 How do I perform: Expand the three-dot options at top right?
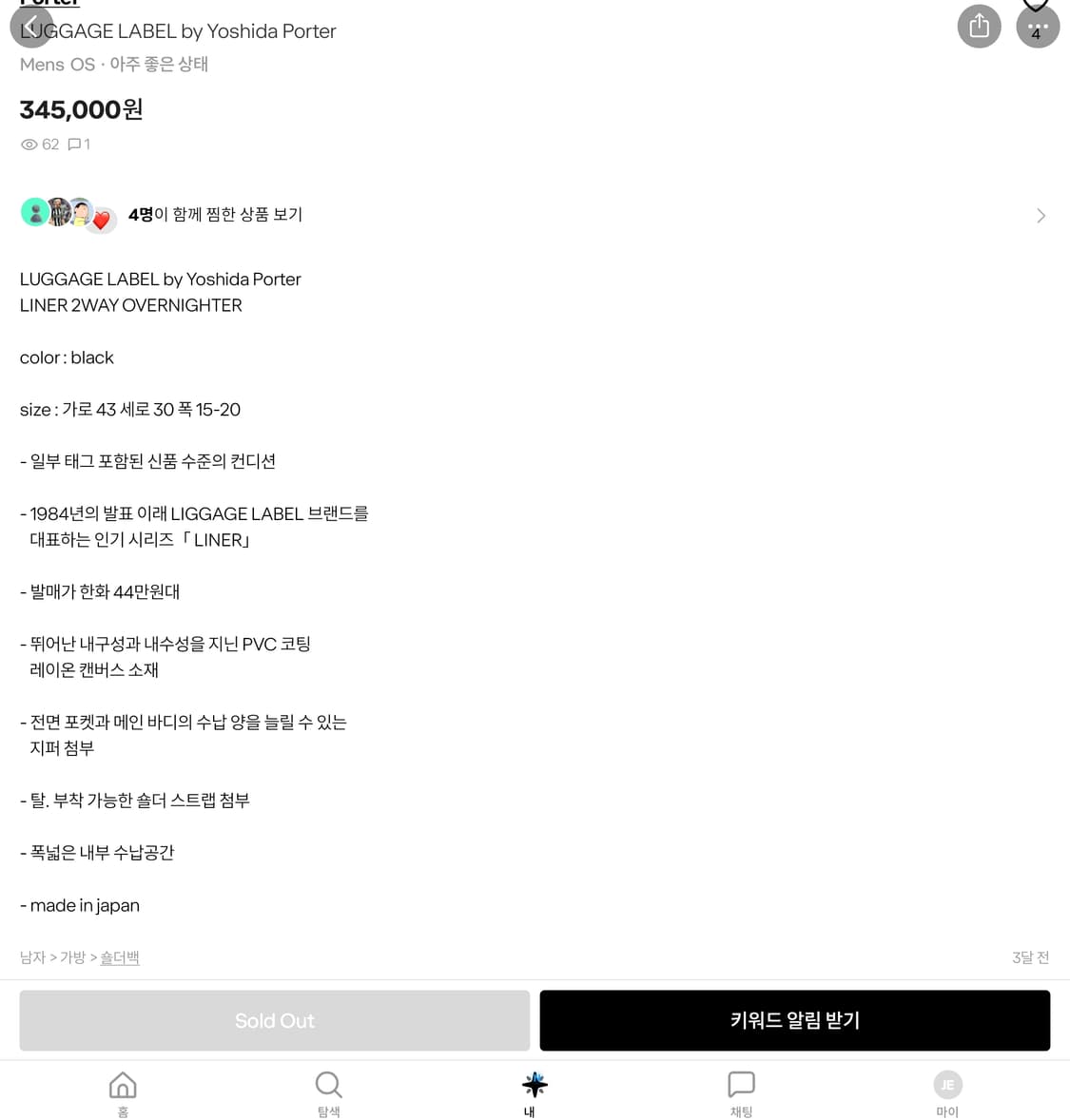coord(1036,29)
